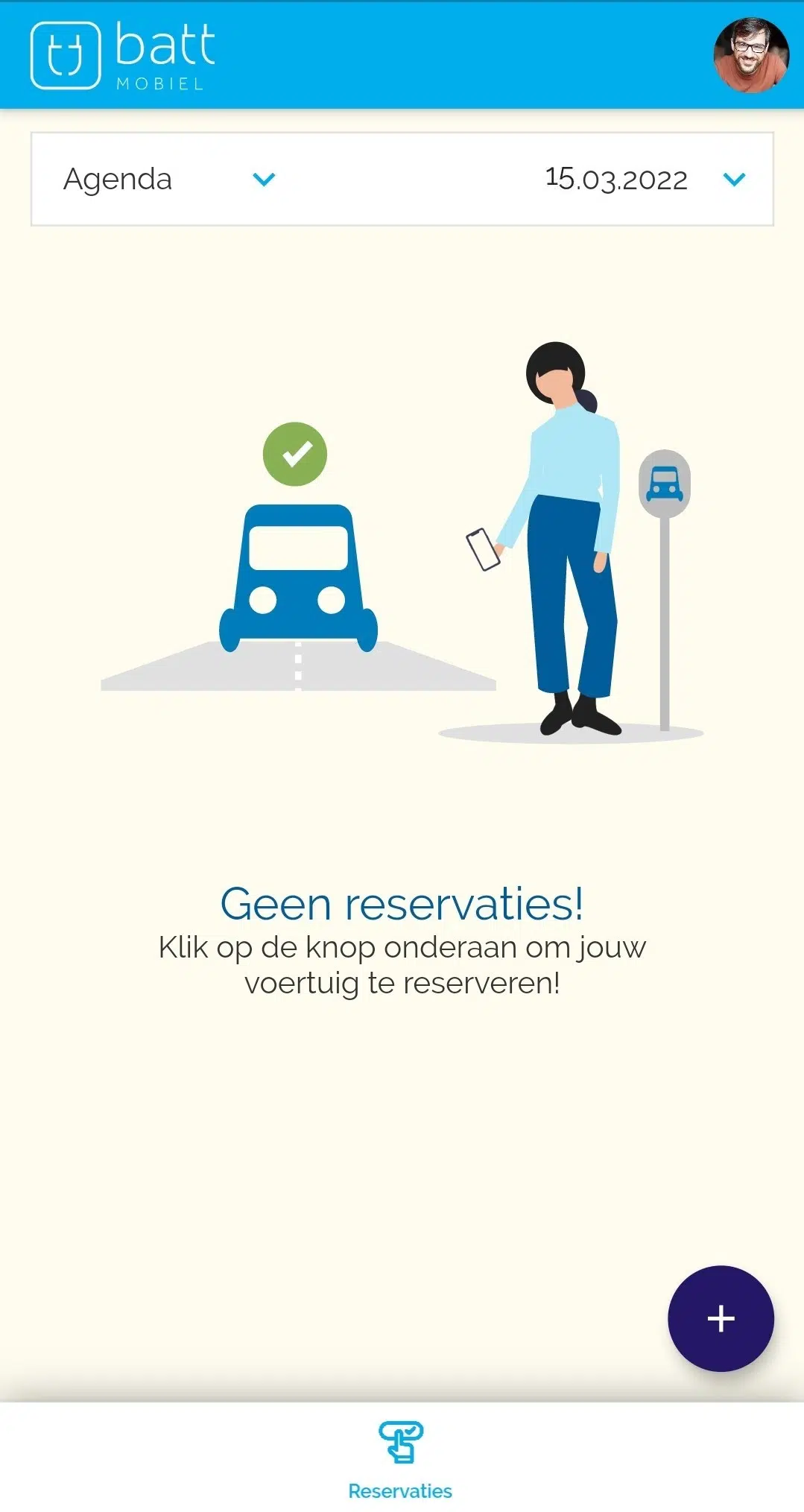Open the 15.03.2022 date picker

[x=645, y=180]
